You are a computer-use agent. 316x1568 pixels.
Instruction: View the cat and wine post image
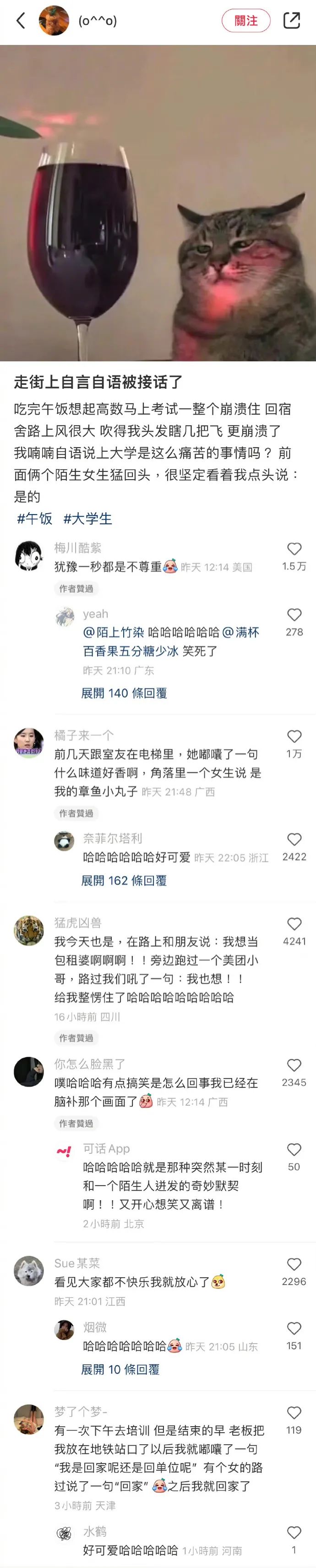(x=158, y=203)
